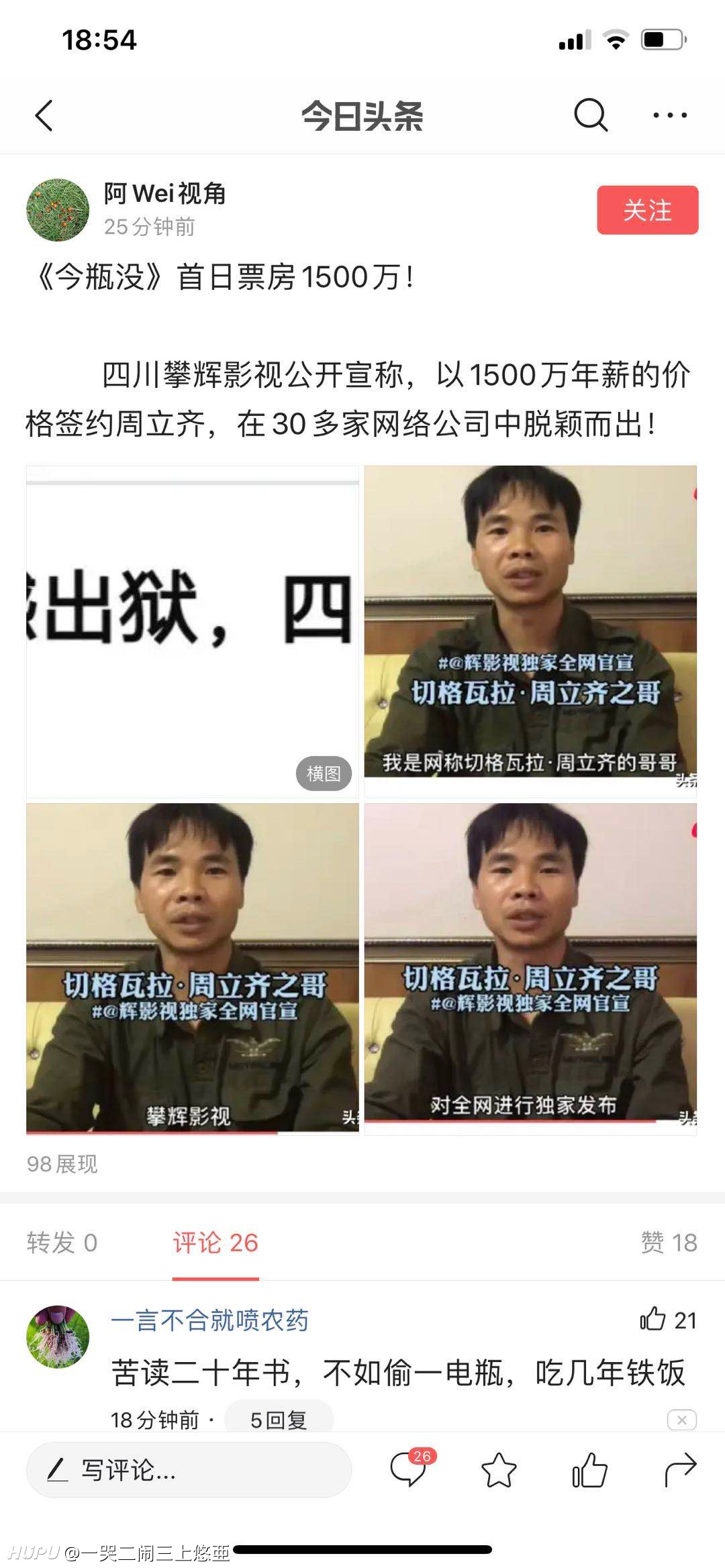Screen dimensions: 725x1568
Task: Select the 评论 26 tab
Action: click(215, 1243)
